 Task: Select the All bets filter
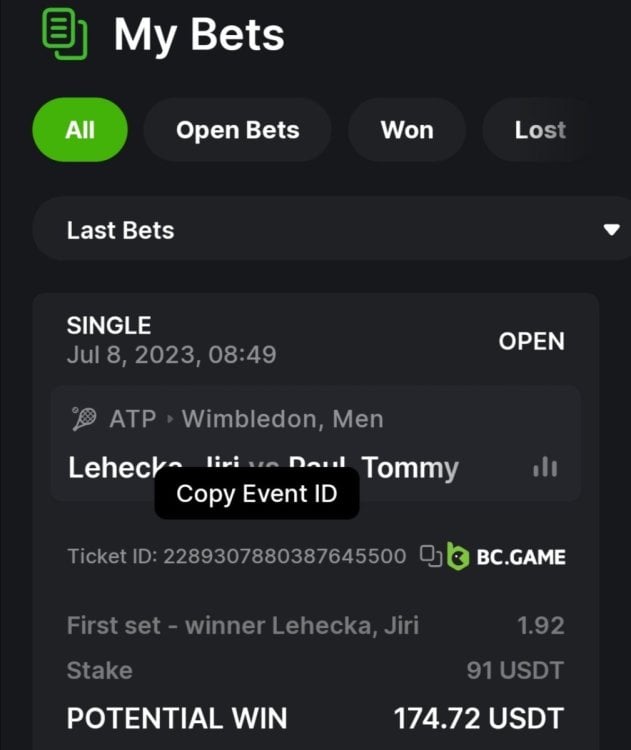click(80, 130)
